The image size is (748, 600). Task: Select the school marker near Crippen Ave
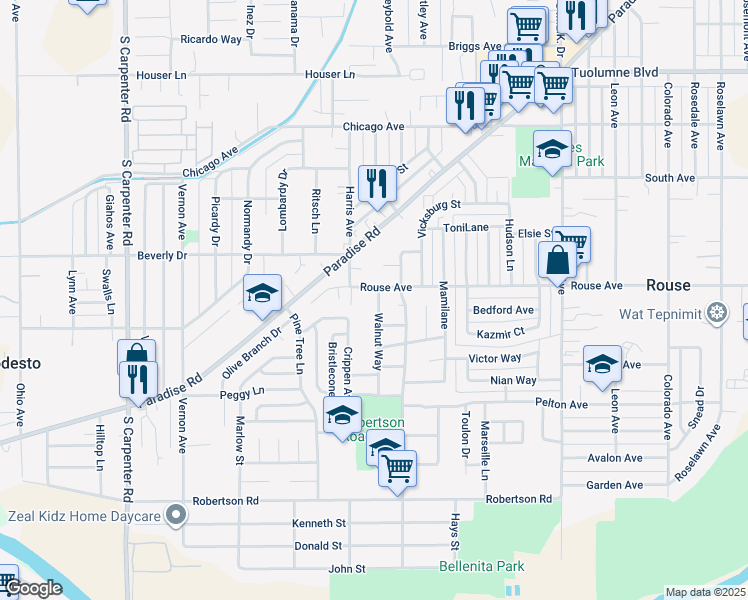pyautogui.click(x=342, y=419)
